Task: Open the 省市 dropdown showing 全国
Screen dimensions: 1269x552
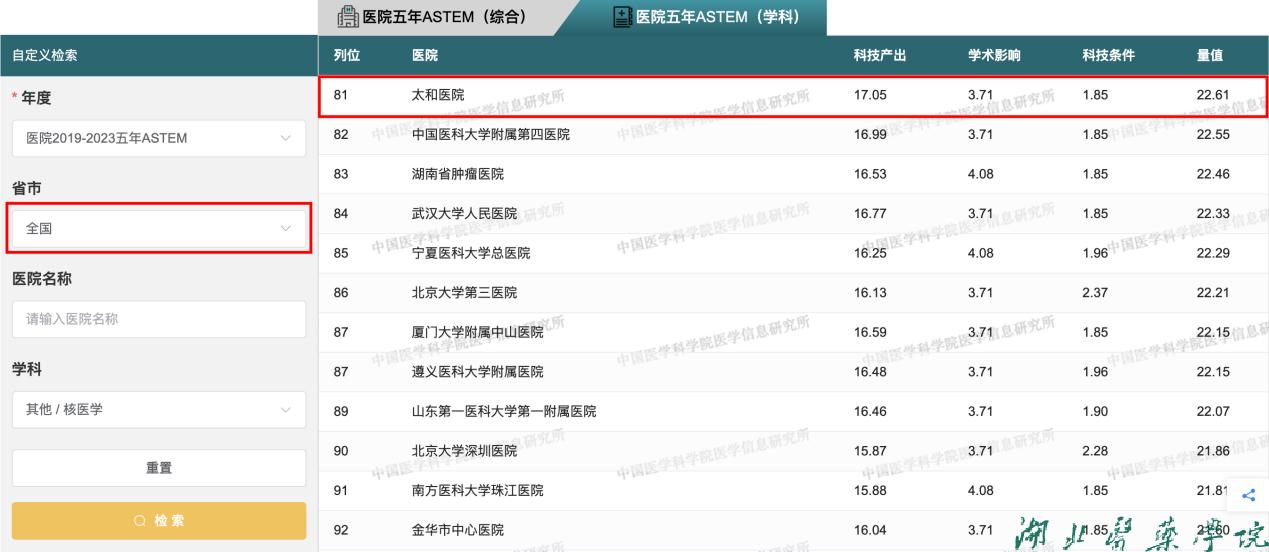Action: click(158, 228)
